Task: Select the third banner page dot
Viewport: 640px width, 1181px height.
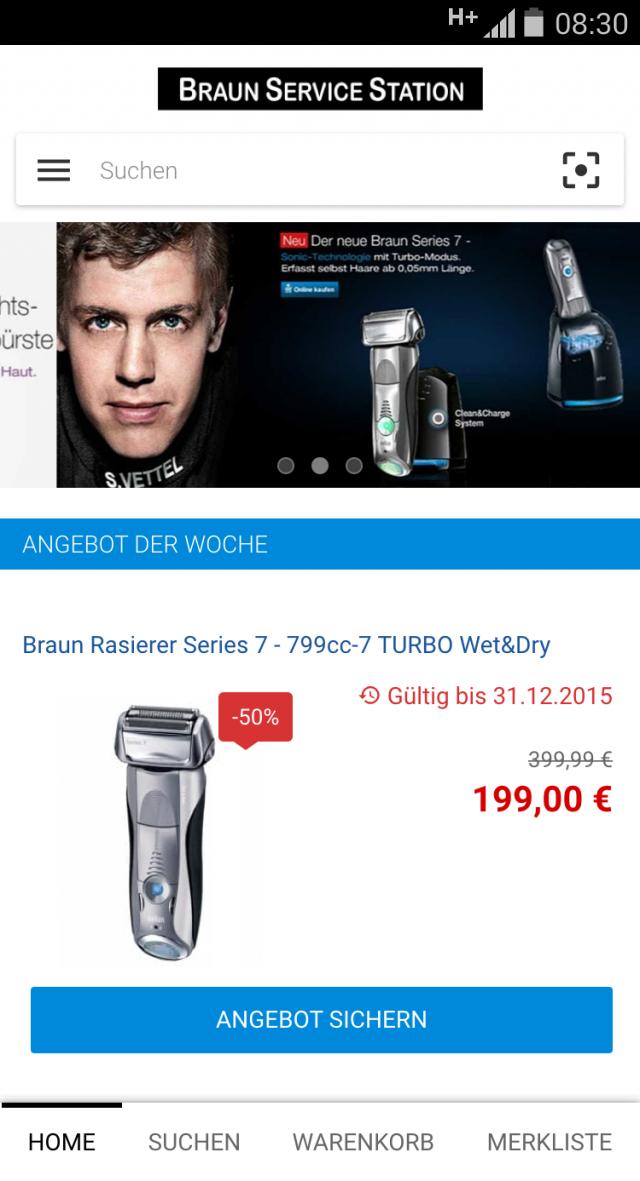Action: [x=354, y=465]
